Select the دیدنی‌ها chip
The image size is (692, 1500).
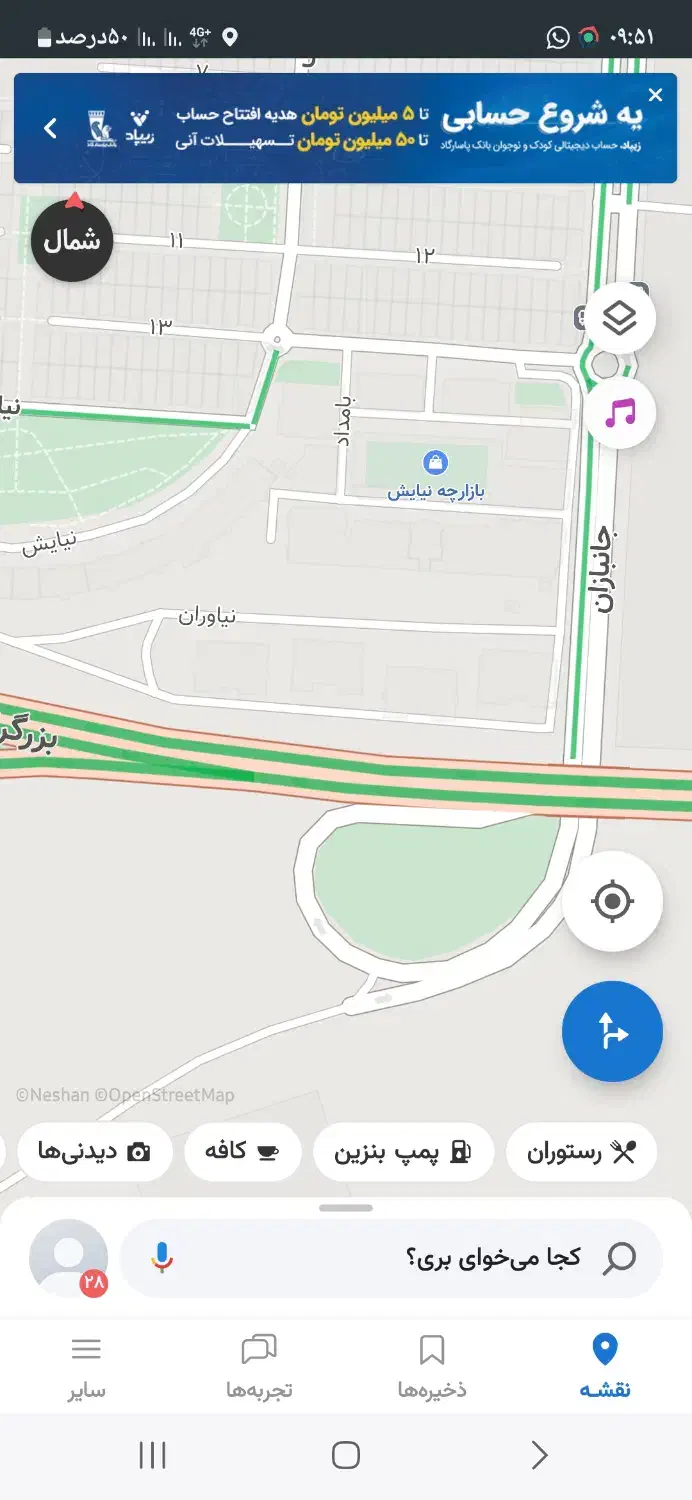point(94,1152)
